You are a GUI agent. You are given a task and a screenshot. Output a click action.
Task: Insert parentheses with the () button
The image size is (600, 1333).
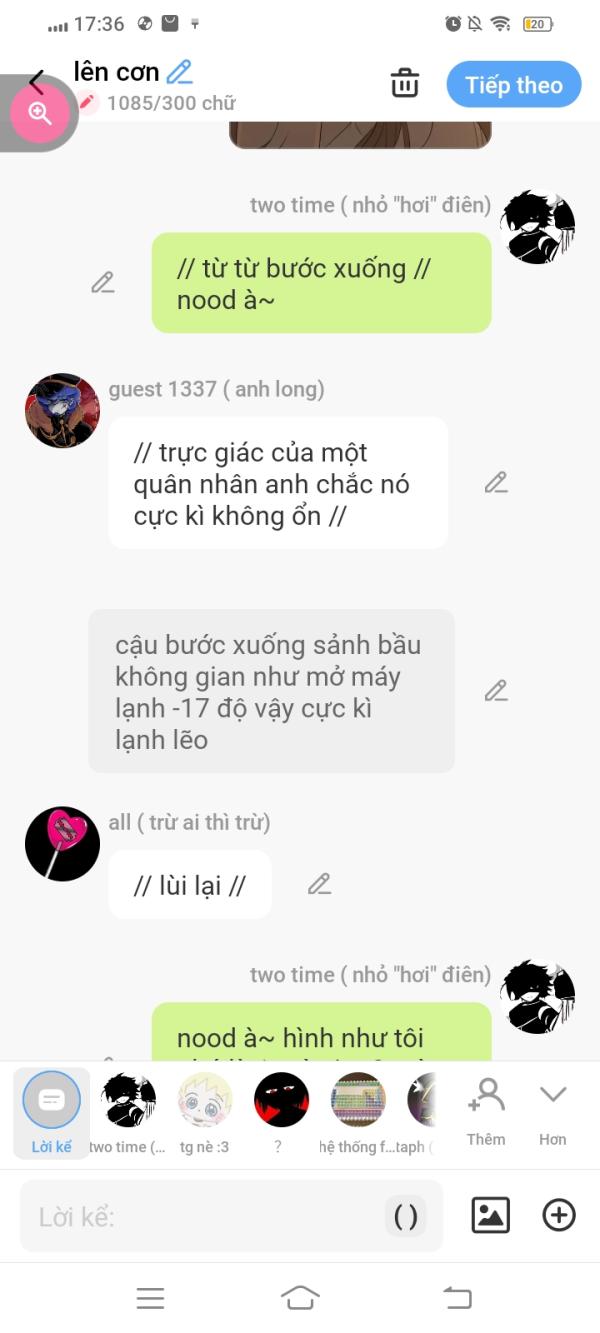(406, 1216)
